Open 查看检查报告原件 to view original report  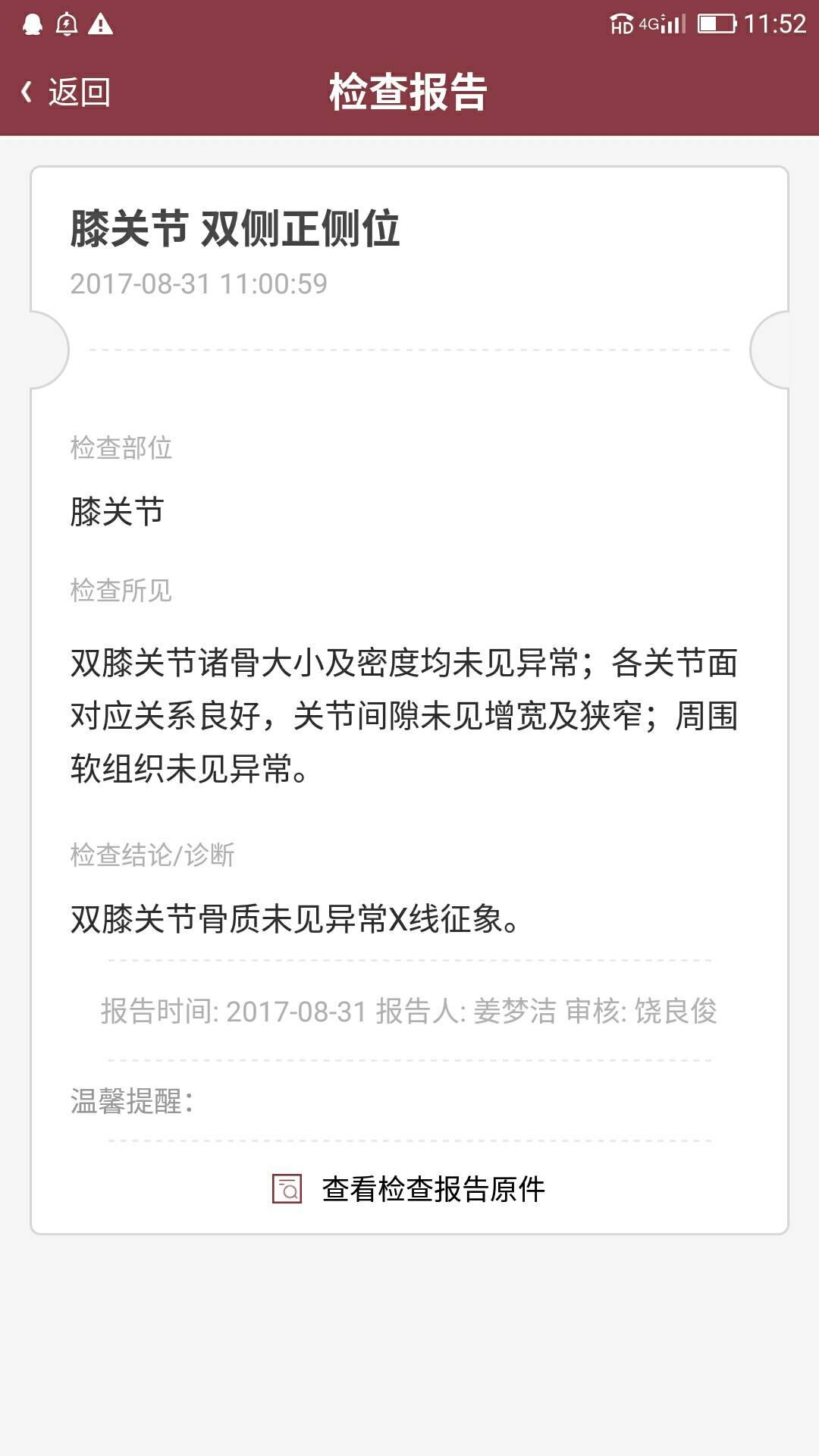pyautogui.click(x=409, y=1188)
